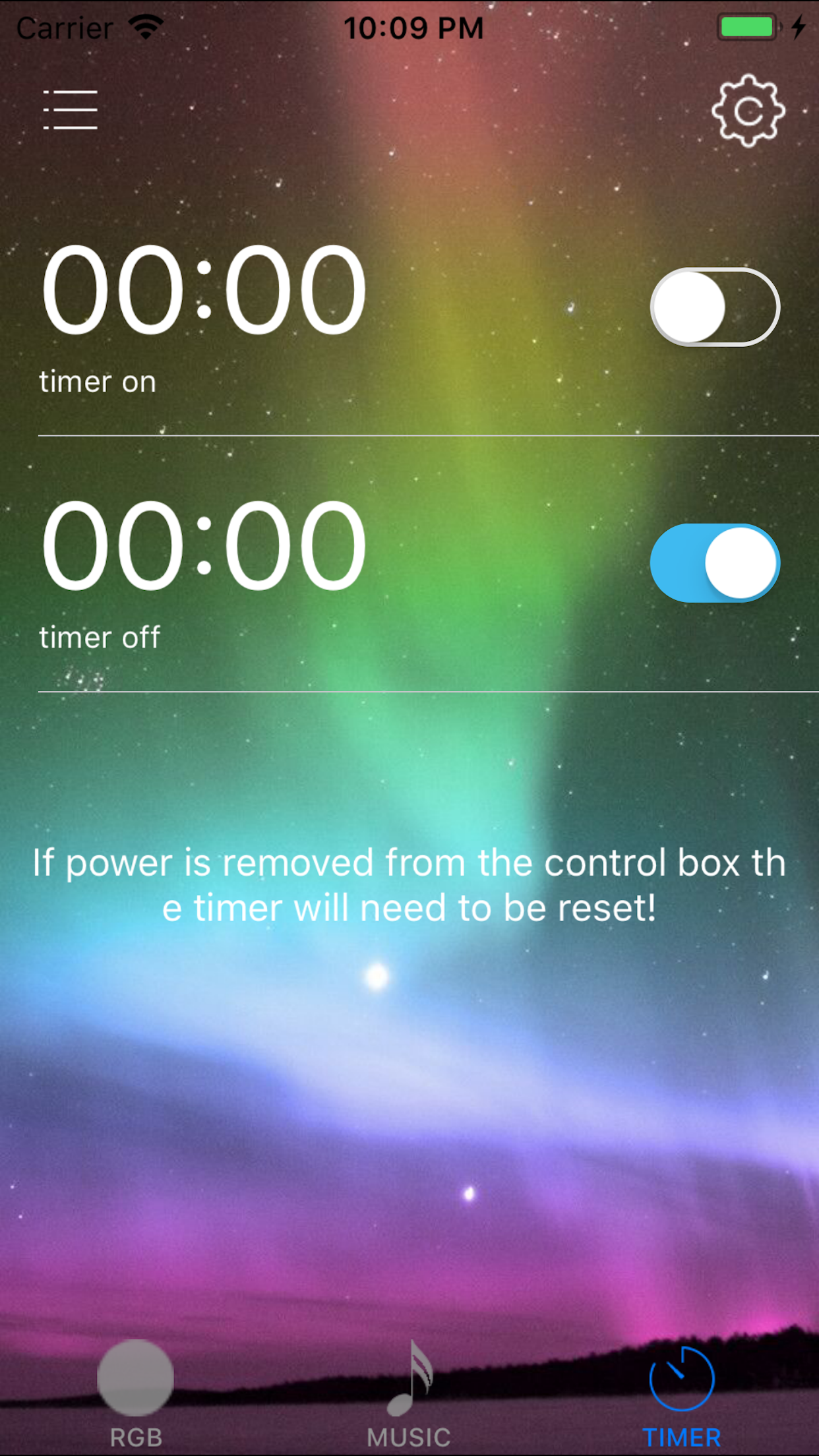Click the timer on label
Viewport: 819px width, 1456px height.
tap(97, 380)
